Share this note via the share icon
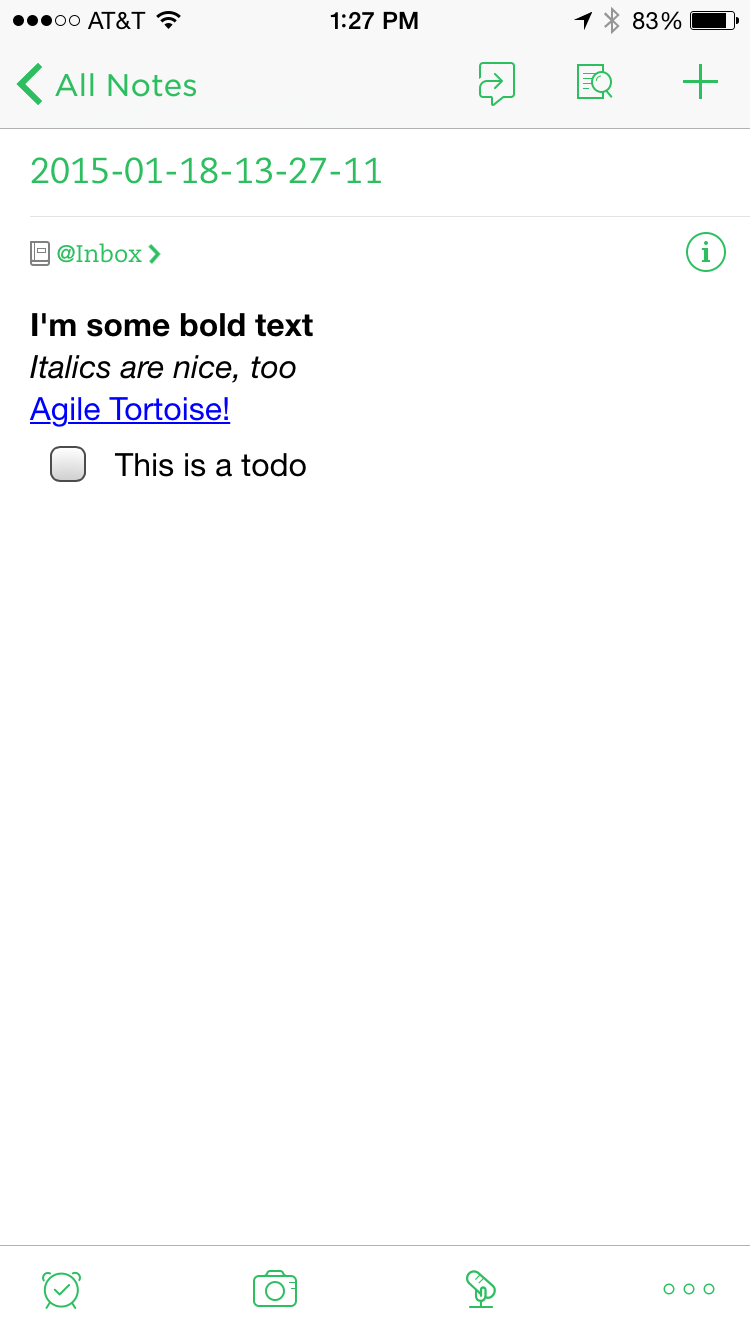 pos(496,83)
